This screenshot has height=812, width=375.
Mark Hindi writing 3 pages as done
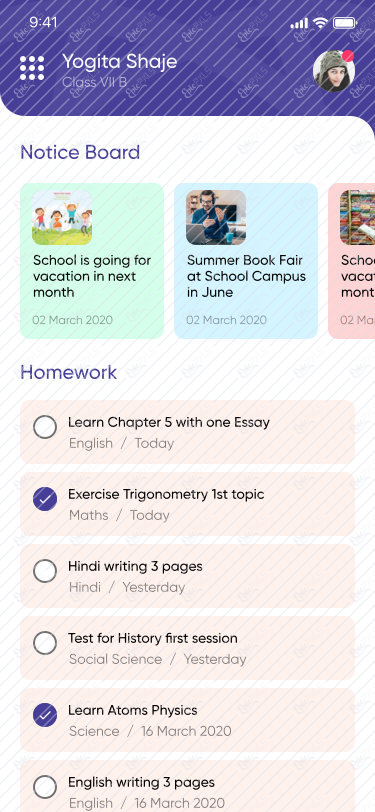pyautogui.click(x=45, y=571)
